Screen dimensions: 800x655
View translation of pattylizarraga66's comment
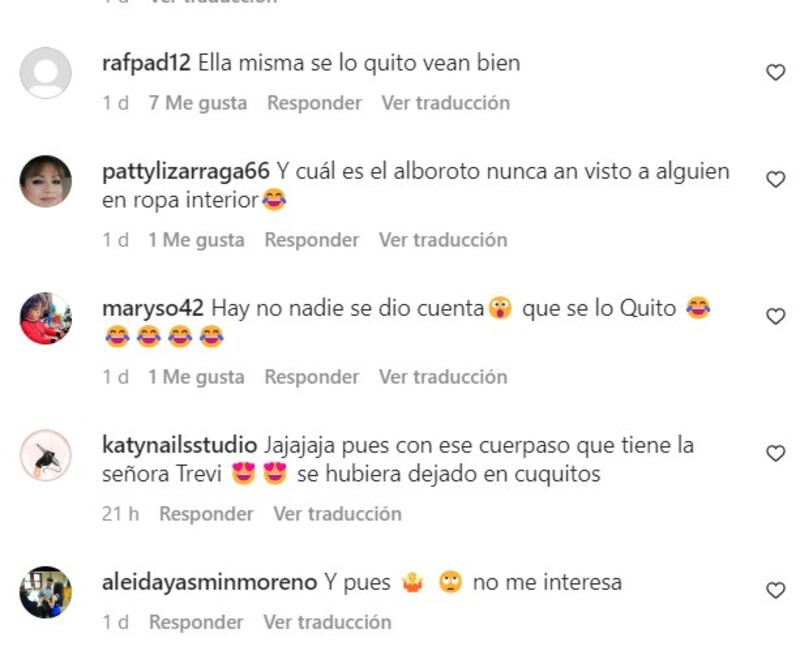click(x=442, y=240)
